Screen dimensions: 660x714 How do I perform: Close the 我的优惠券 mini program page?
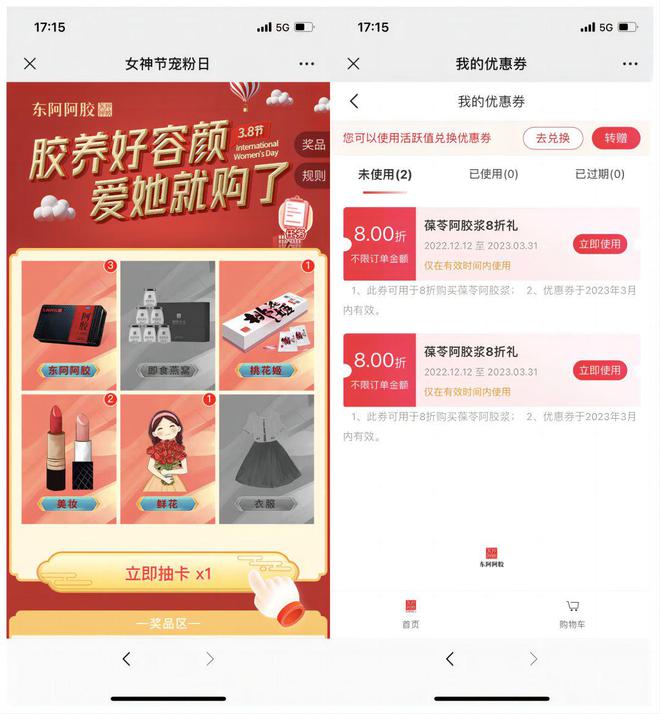(353, 64)
